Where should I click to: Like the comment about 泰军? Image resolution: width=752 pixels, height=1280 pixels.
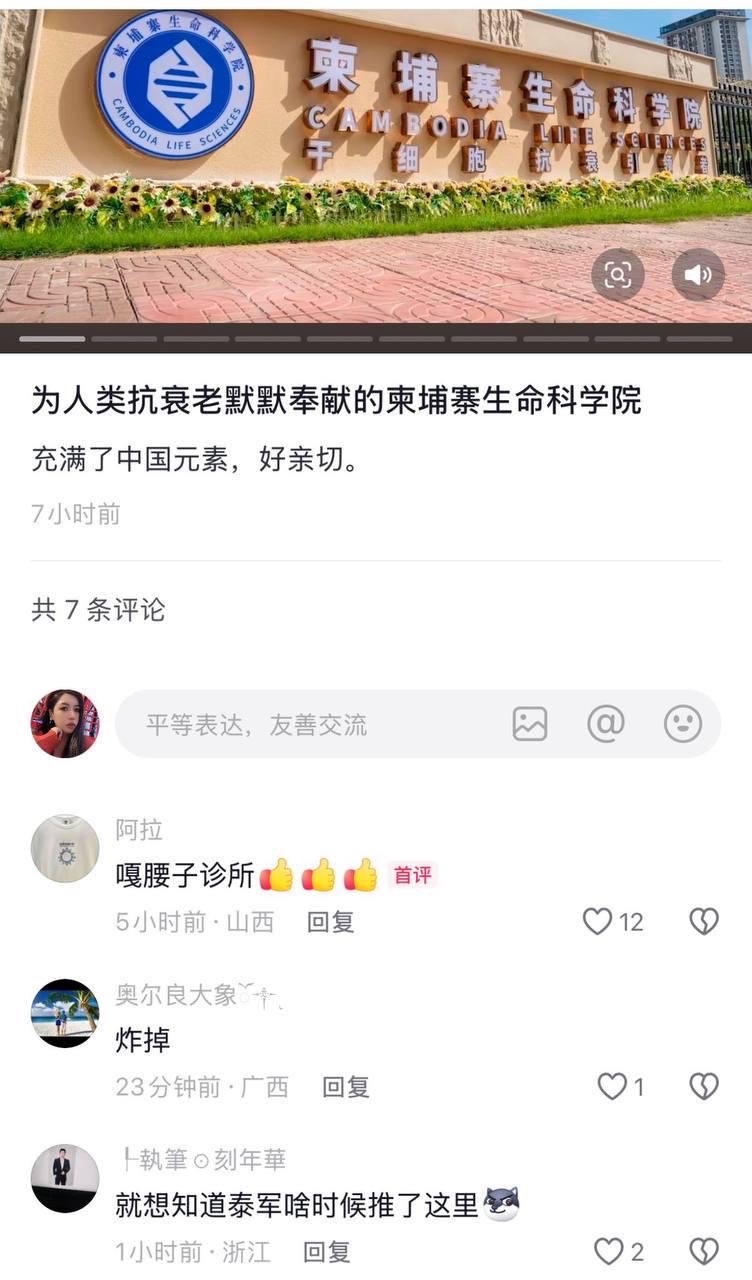coord(609,1251)
